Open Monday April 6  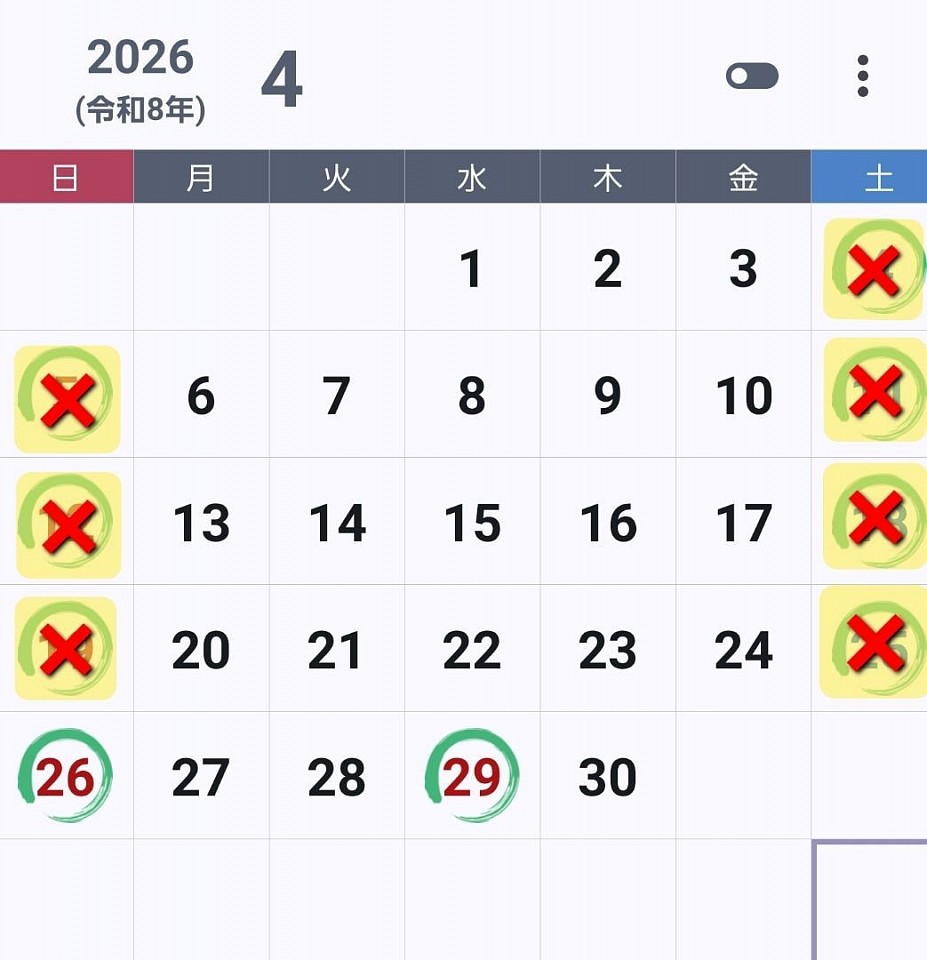[201, 396]
